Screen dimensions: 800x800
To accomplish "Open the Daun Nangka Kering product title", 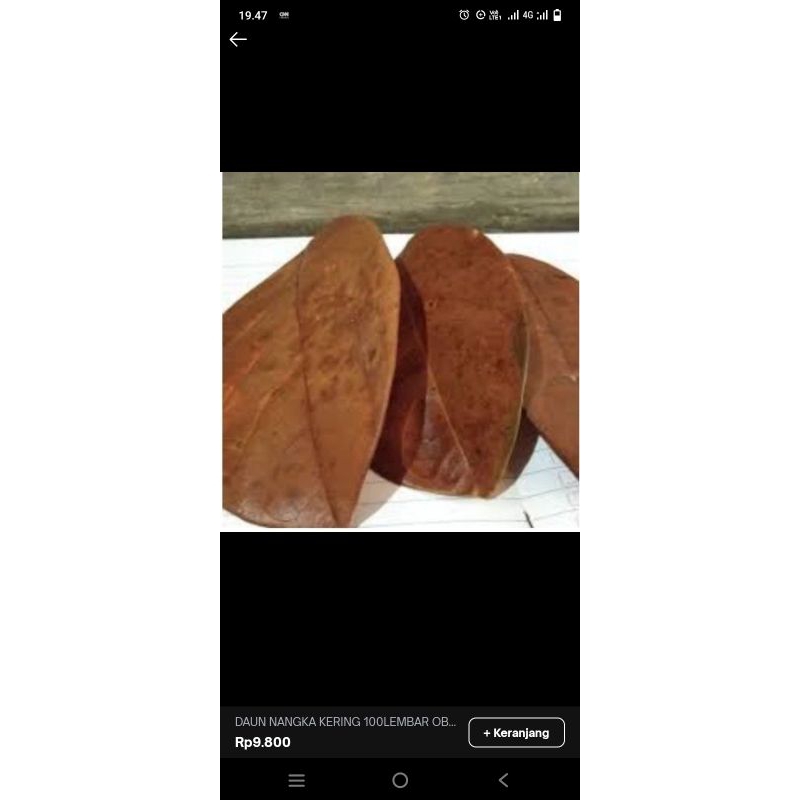I will click(345, 721).
